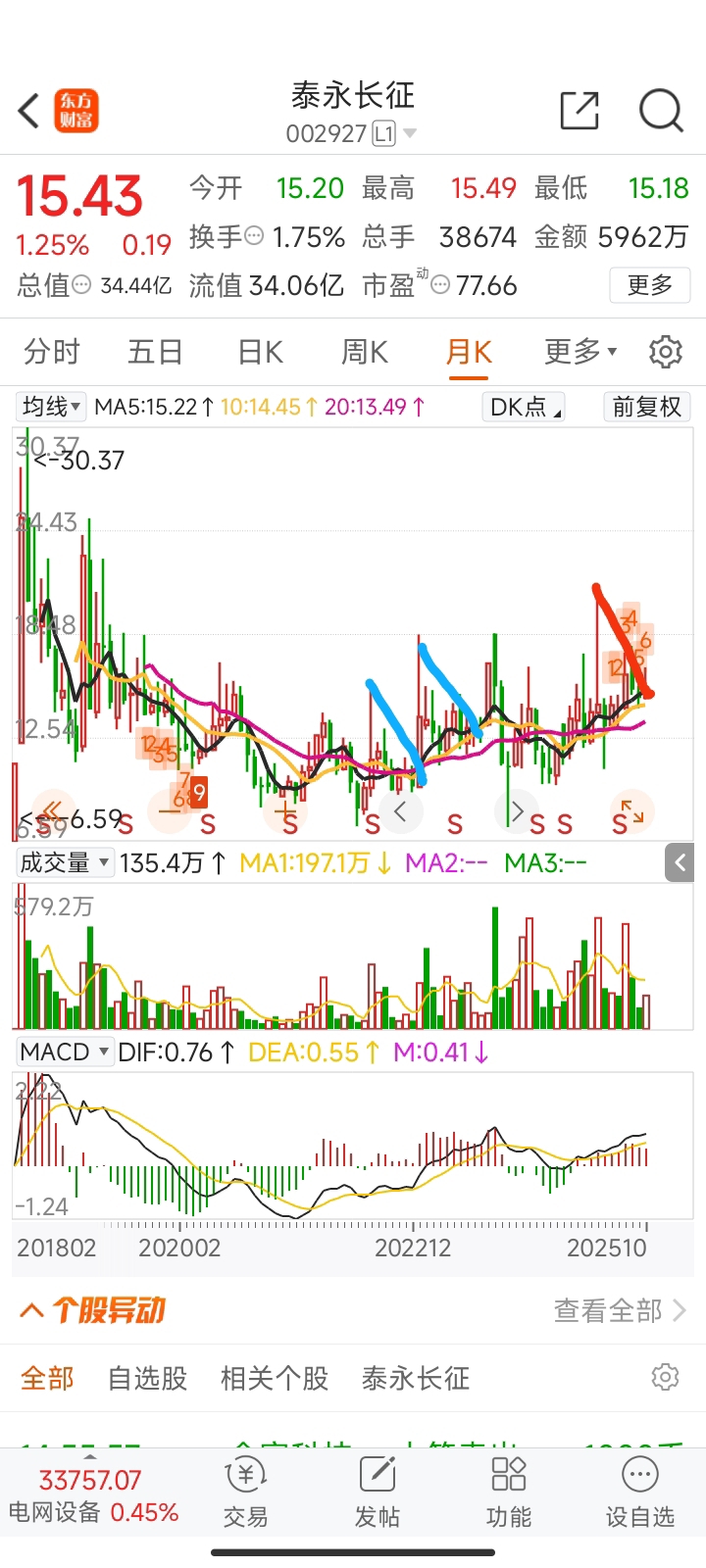Image resolution: width=706 pixels, height=1568 pixels.
Task: Change the MACD indicator dropdown
Action: [65, 1053]
